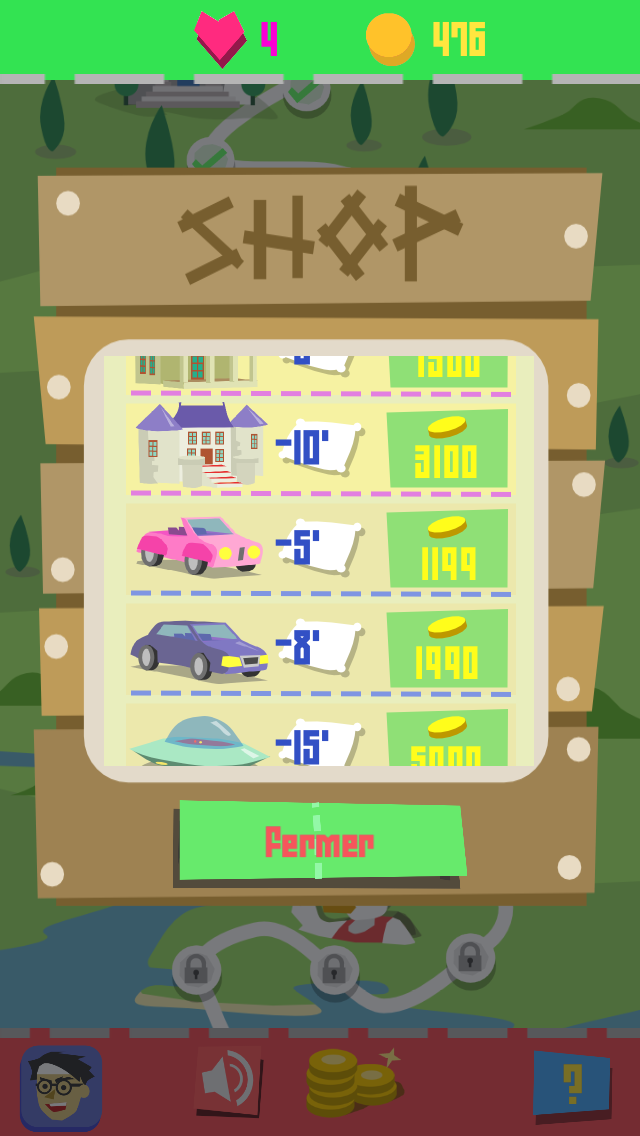The height and width of the screenshot is (1136, 640).
Task: Buy the pink convertible for 1199 coins
Action: click(x=447, y=548)
